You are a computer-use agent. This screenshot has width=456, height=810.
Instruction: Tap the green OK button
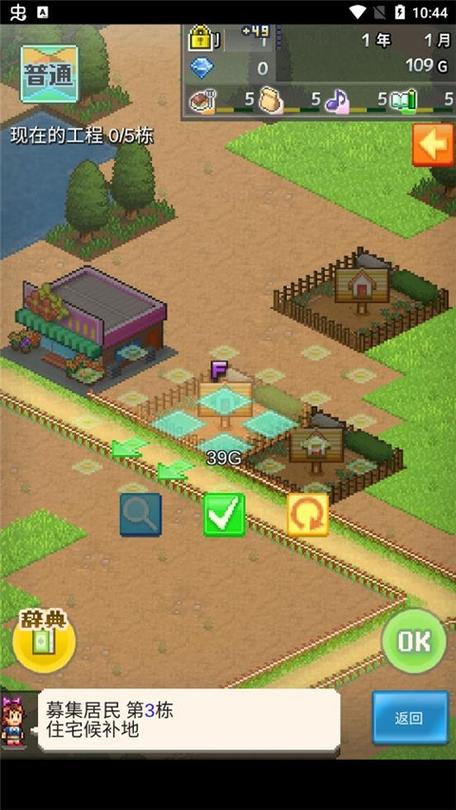pyautogui.click(x=414, y=641)
